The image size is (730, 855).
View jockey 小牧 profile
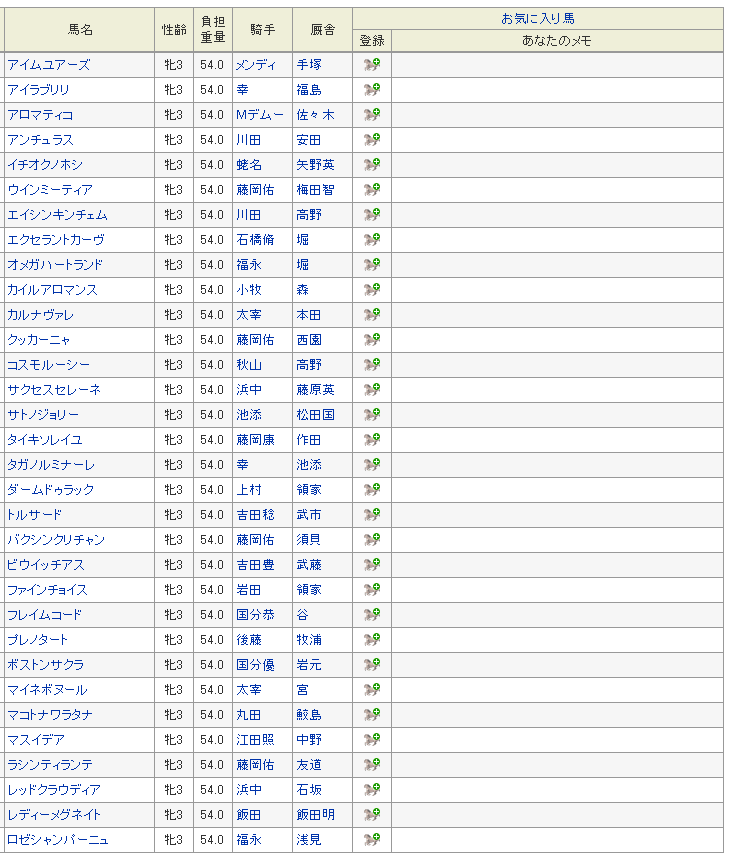(249, 290)
